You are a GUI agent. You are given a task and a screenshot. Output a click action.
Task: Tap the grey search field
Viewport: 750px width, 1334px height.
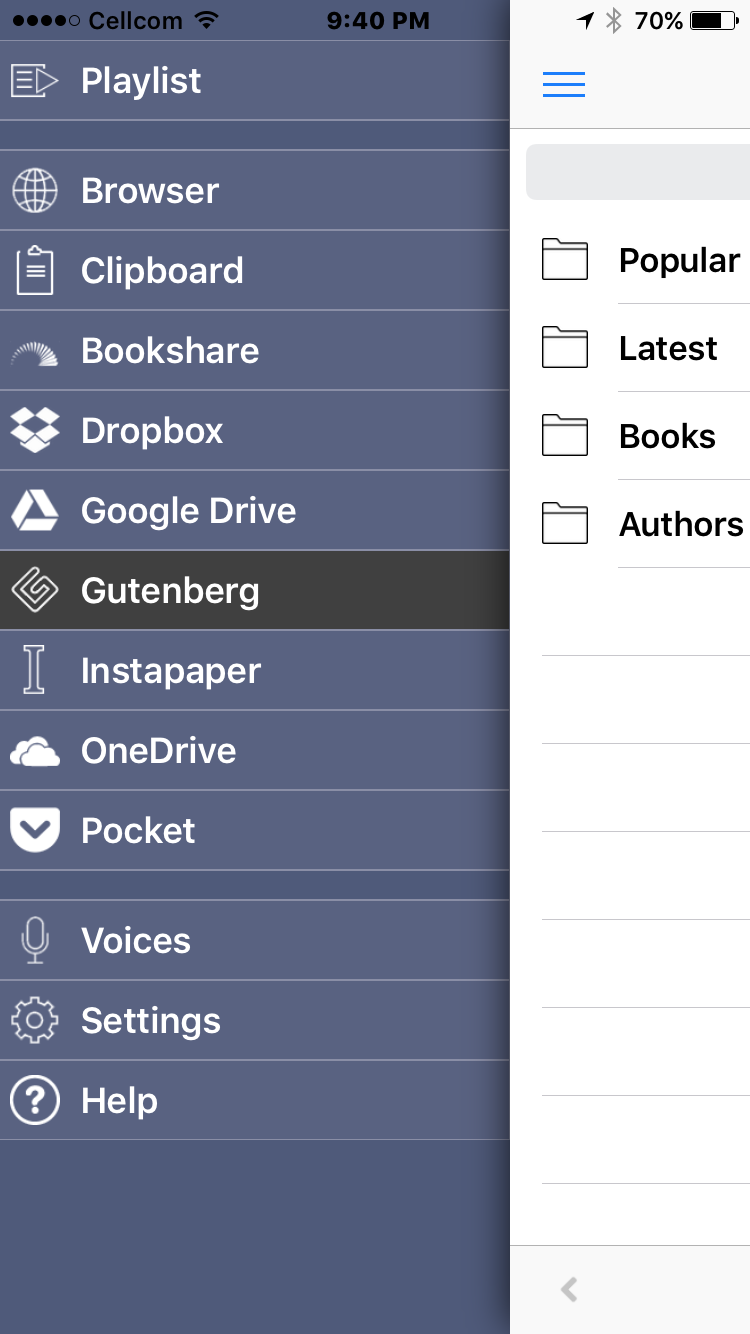(x=638, y=172)
